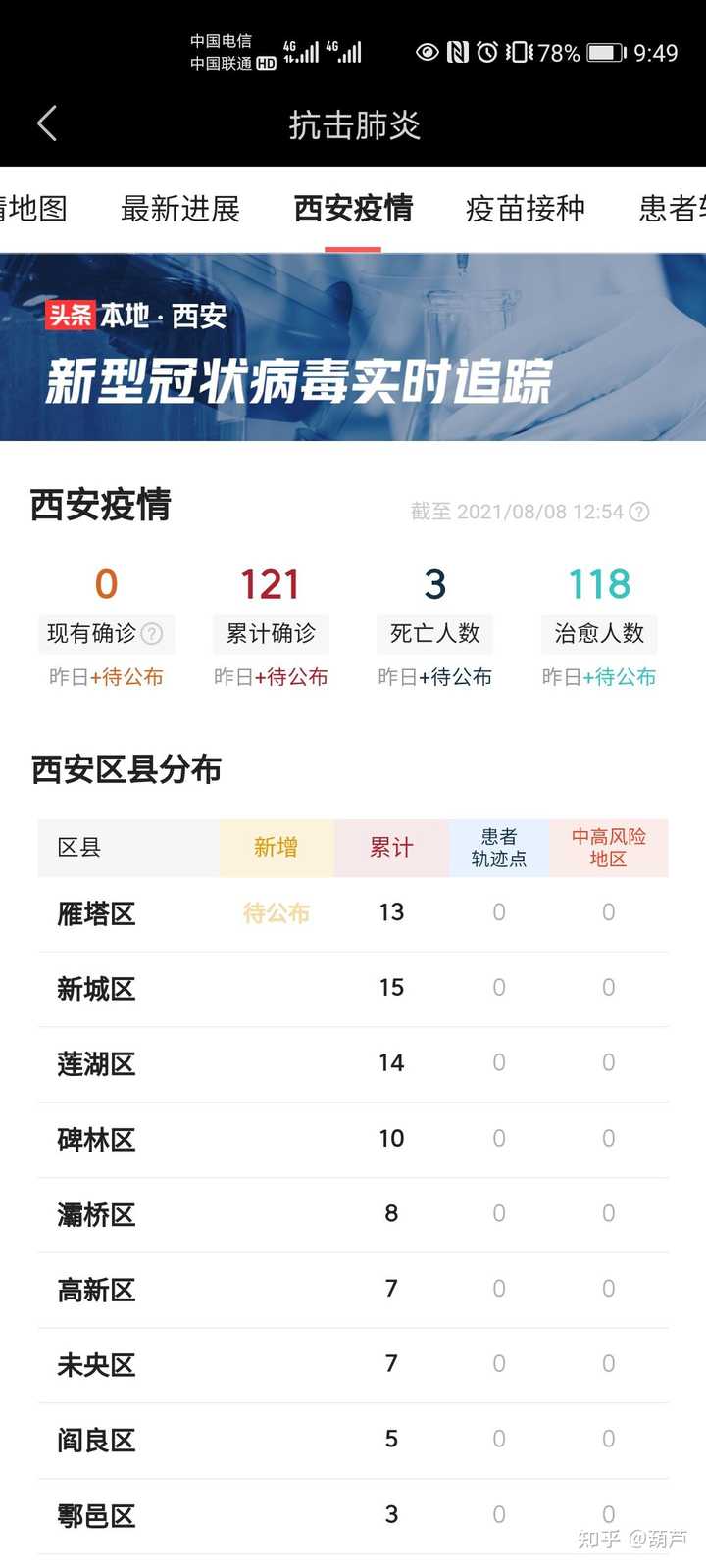The image size is (706, 1568).
Task: Tap the question mark next to 现有确诊
Action: [152, 634]
